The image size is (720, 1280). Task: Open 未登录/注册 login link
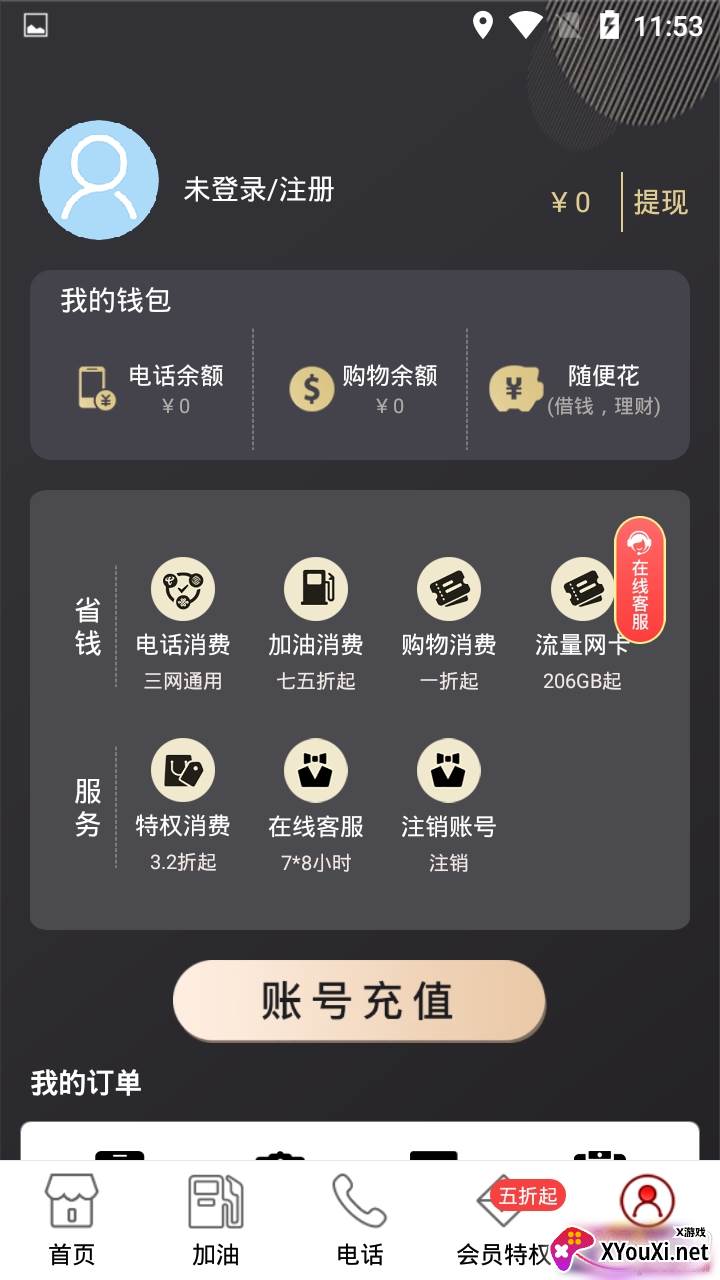(x=258, y=189)
